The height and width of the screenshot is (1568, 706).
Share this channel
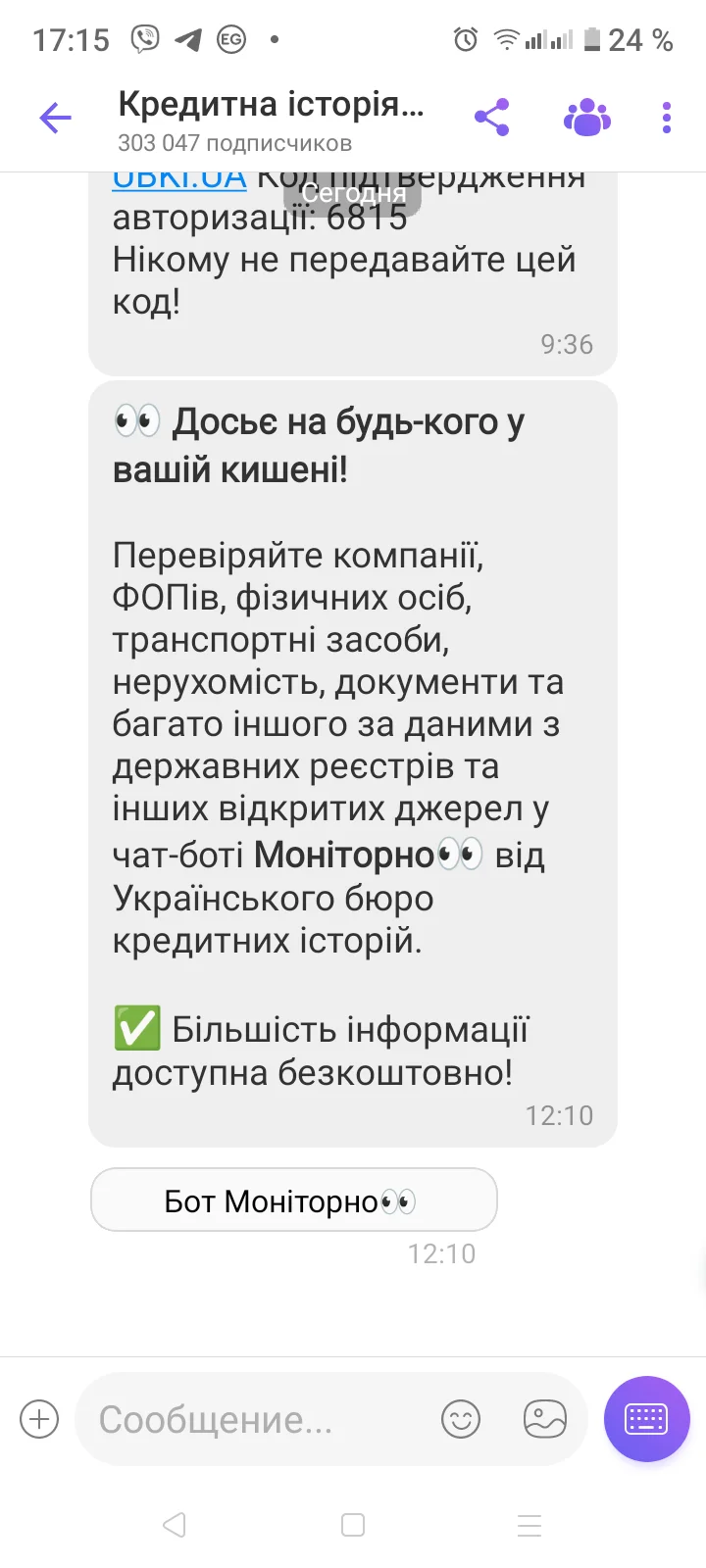coord(491,118)
